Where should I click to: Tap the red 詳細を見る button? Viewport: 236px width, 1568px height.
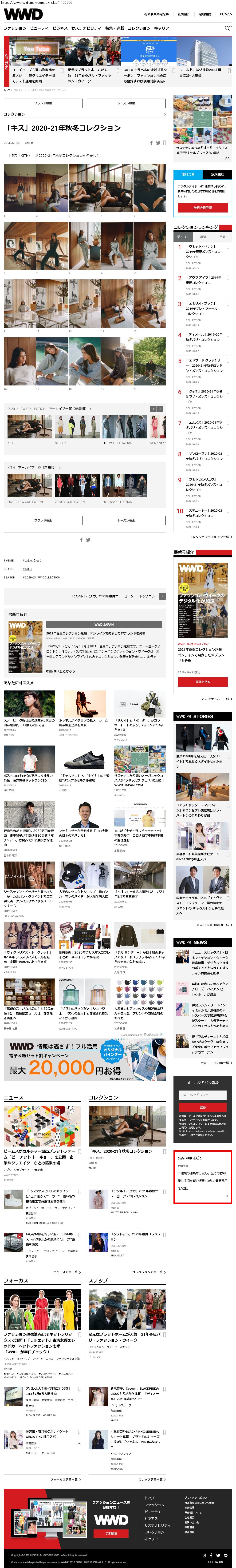click(x=203, y=682)
